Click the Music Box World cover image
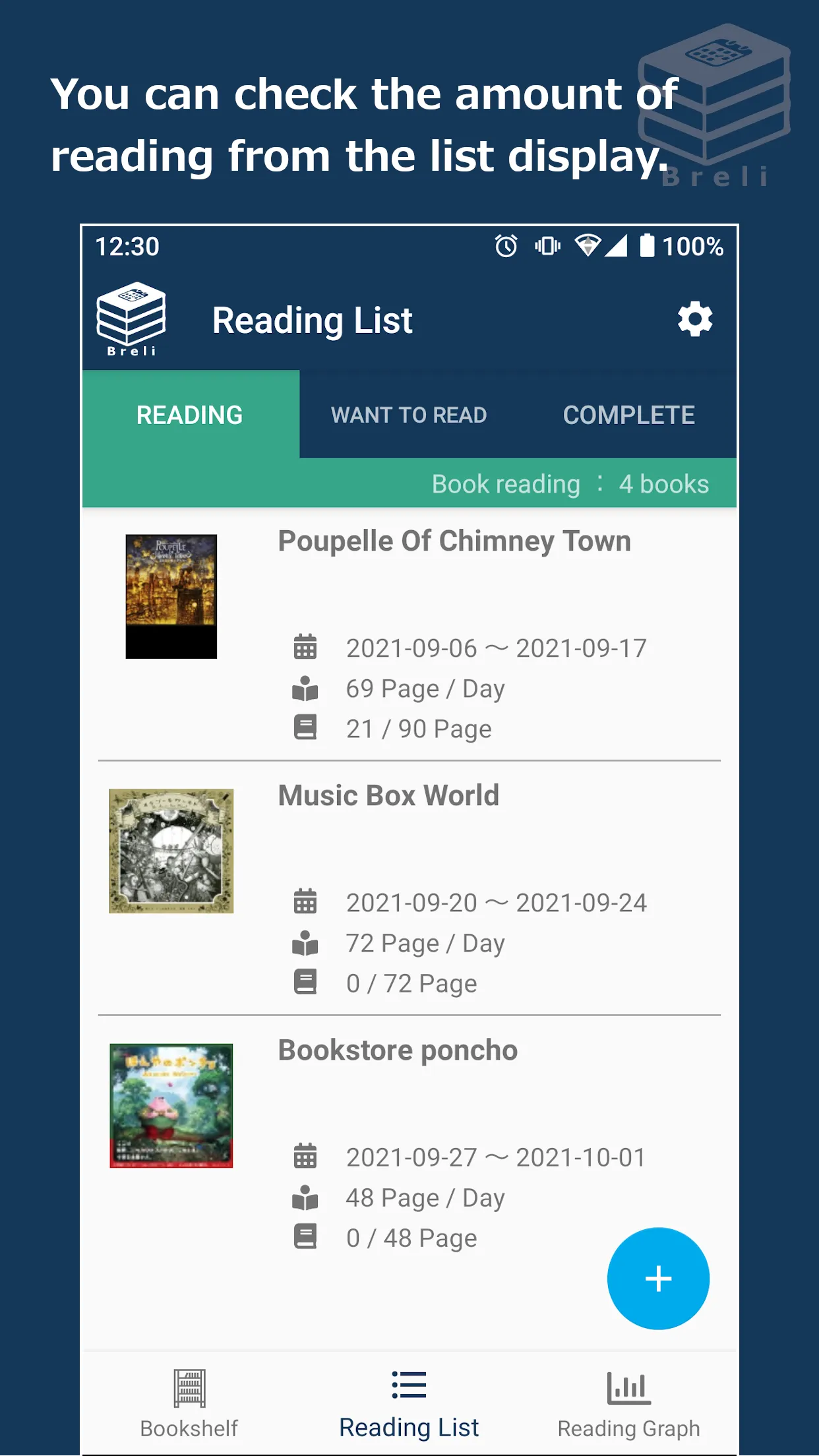The width and height of the screenshot is (819, 1456). tap(171, 851)
